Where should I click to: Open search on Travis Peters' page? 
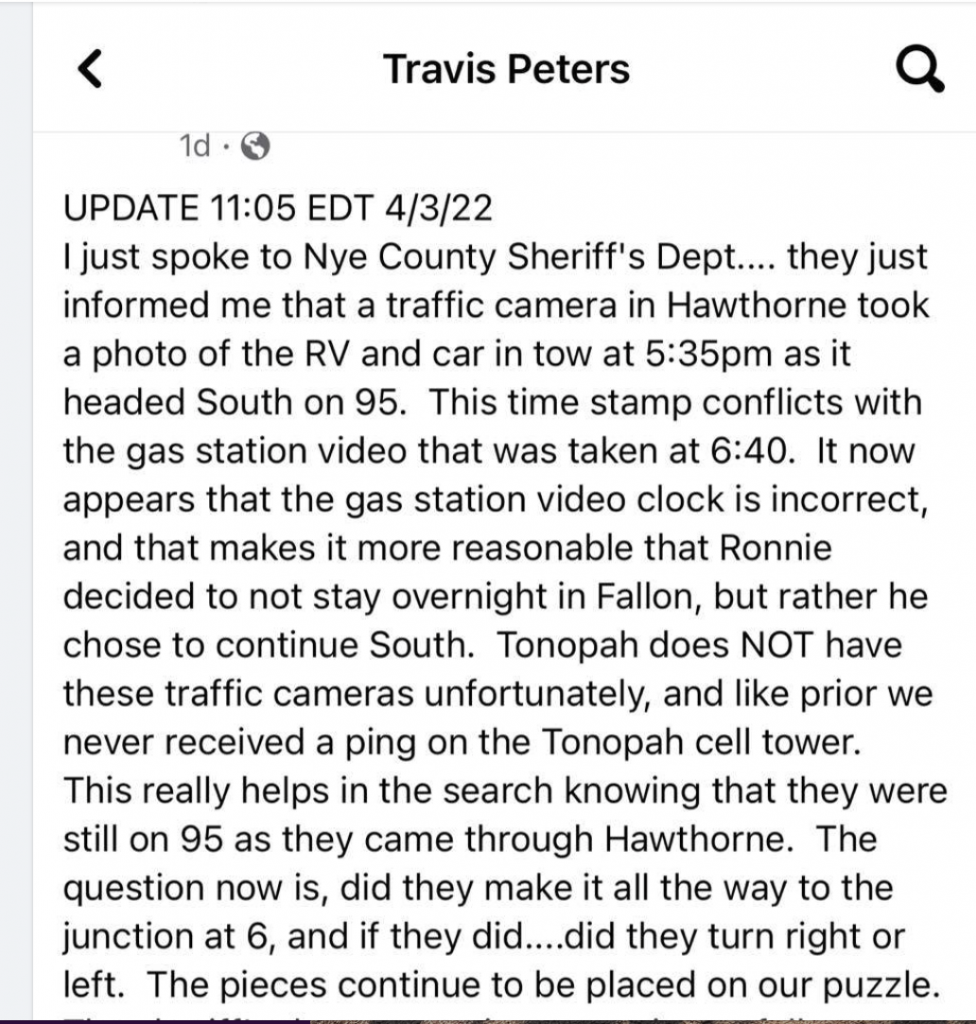click(x=916, y=70)
